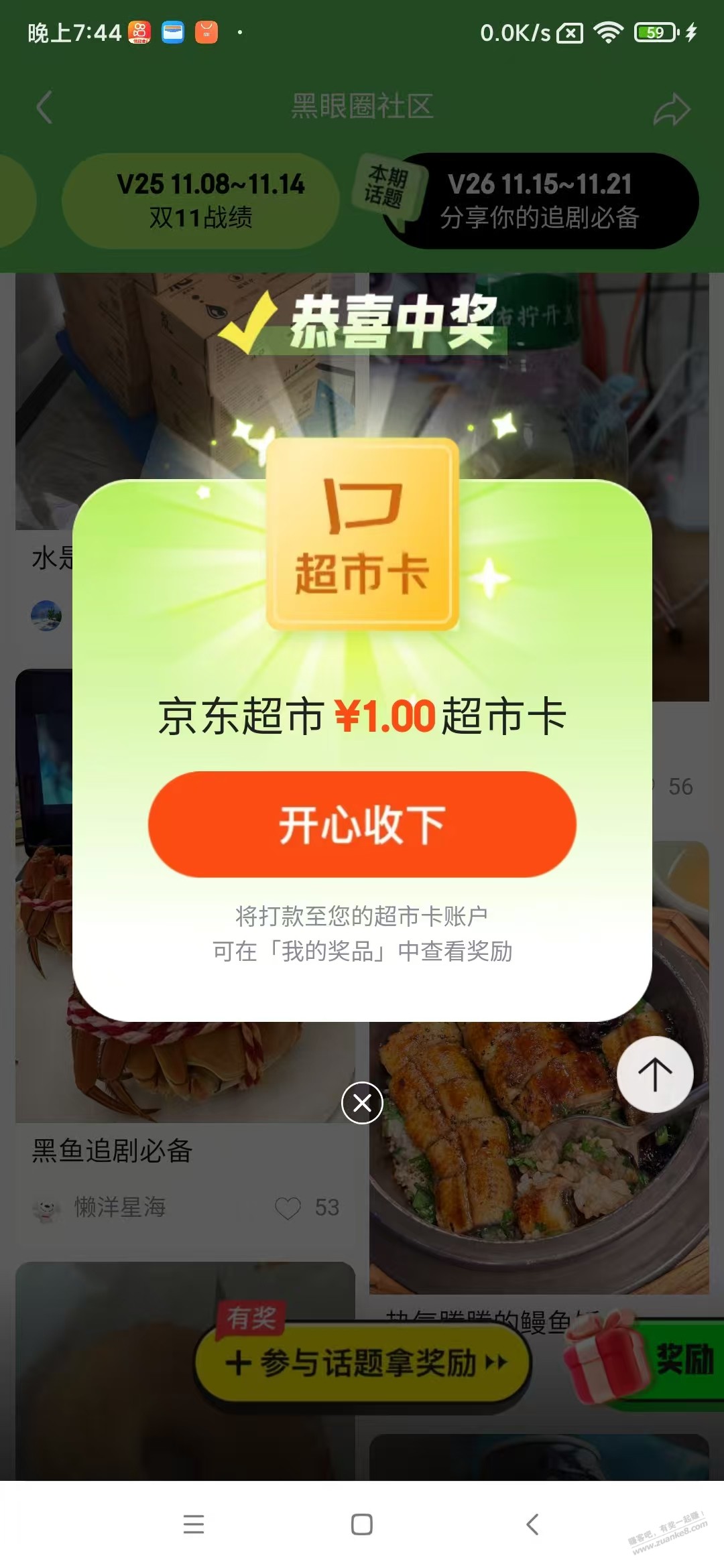Close the prize popup with X
The image size is (724, 1568).
click(362, 1102)
